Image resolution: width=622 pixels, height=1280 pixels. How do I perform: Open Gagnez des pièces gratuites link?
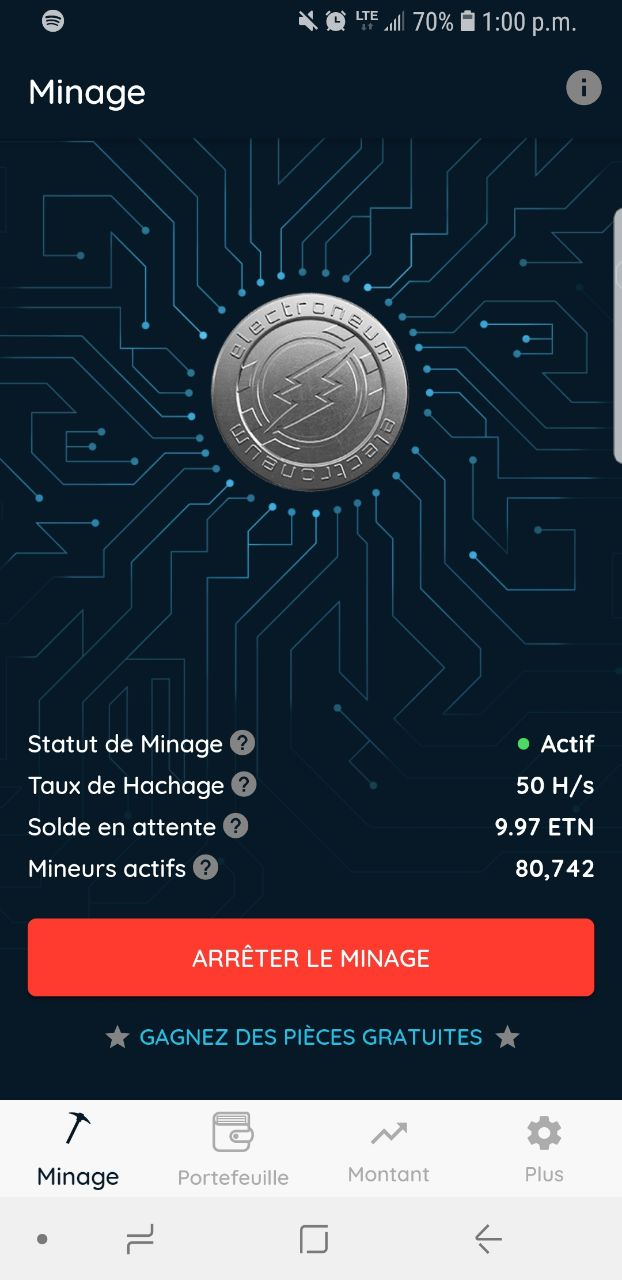point(311,1037)
